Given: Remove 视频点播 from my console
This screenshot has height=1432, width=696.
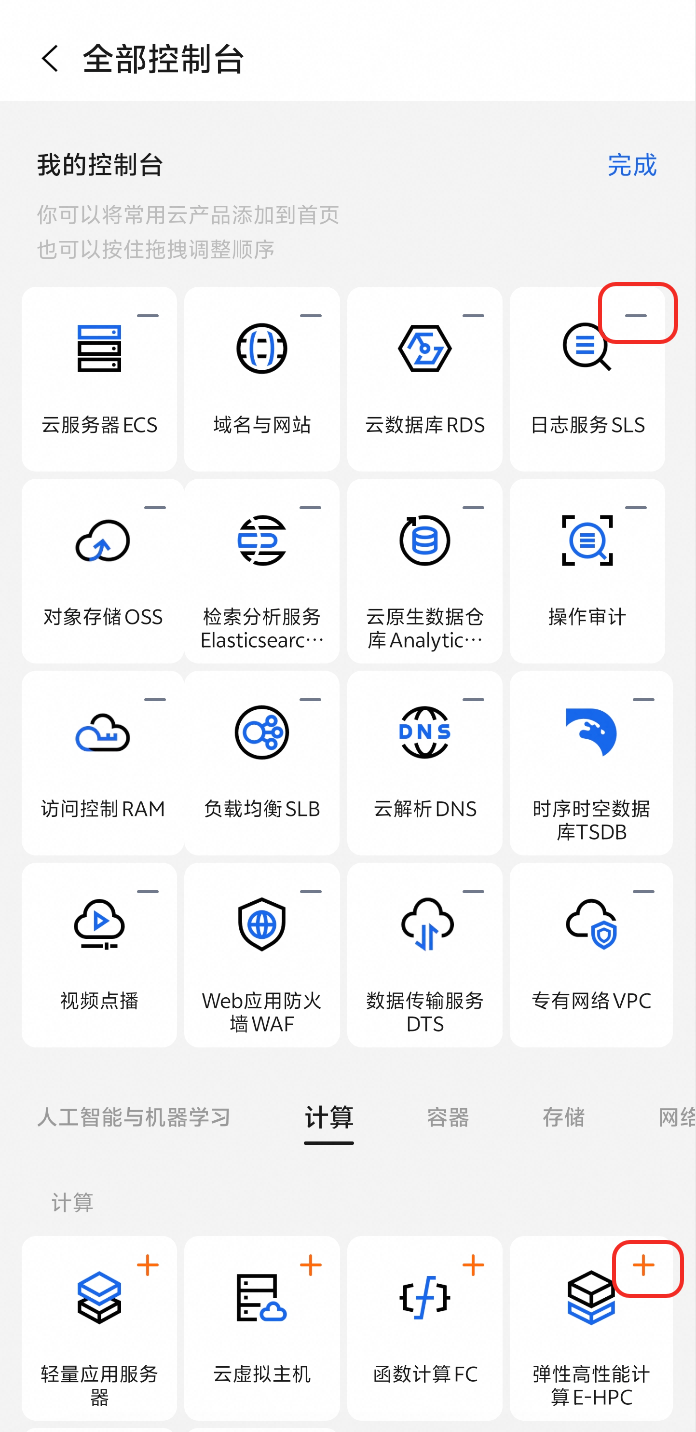Looking at the screenshot, I should [148, 891].
